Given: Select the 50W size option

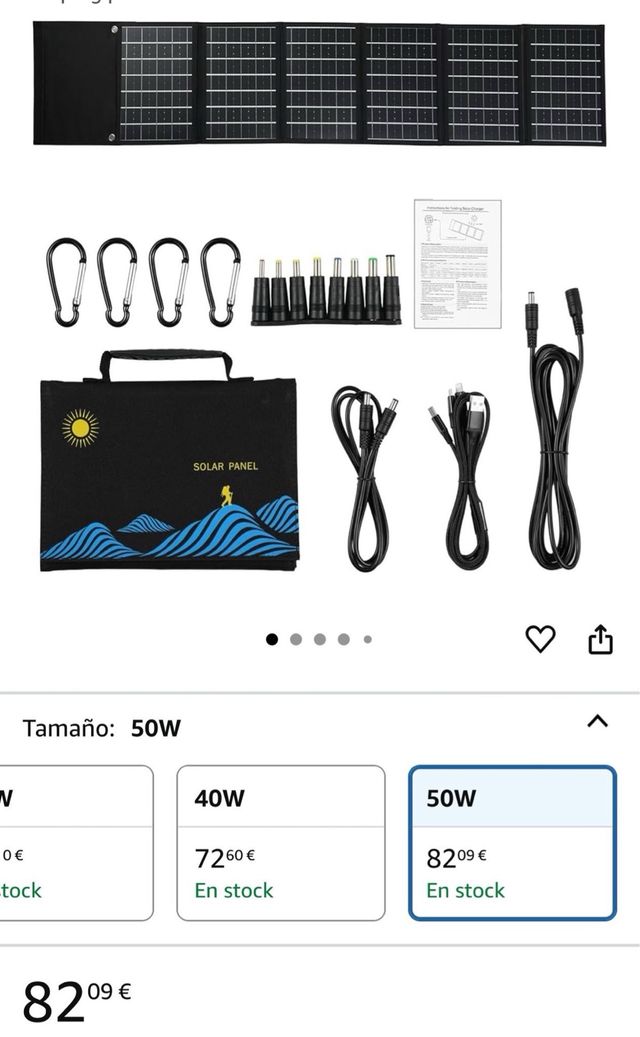Looking at the screenshot, I should [x=511, y=842].
